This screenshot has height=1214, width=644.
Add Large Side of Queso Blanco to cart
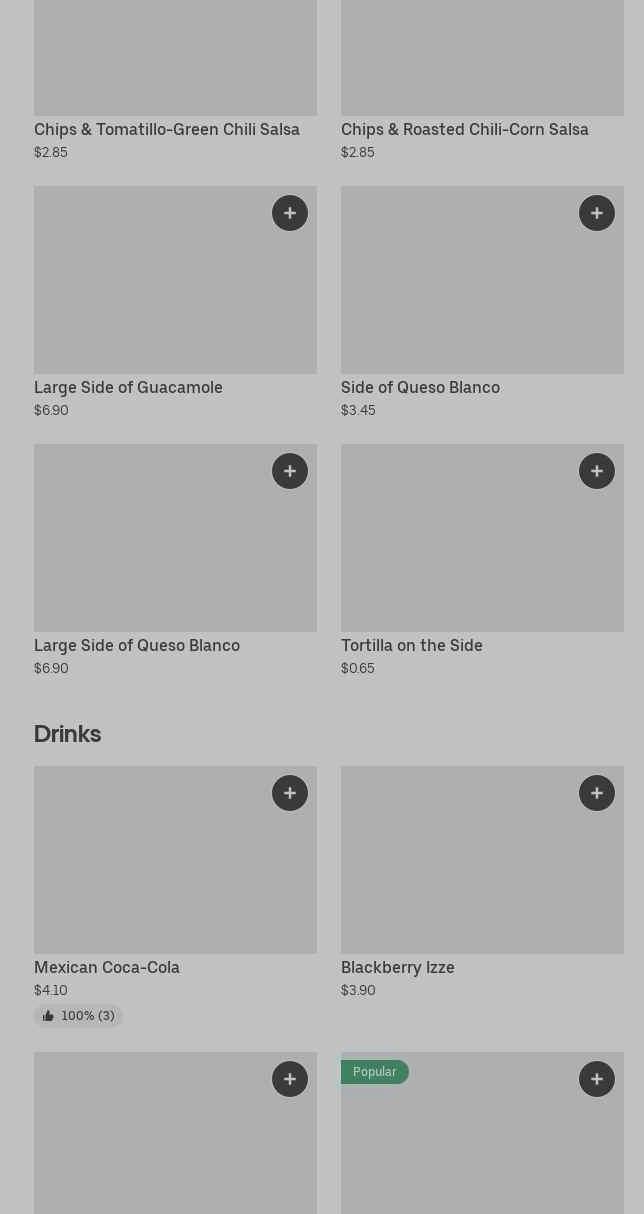(290, 471)
